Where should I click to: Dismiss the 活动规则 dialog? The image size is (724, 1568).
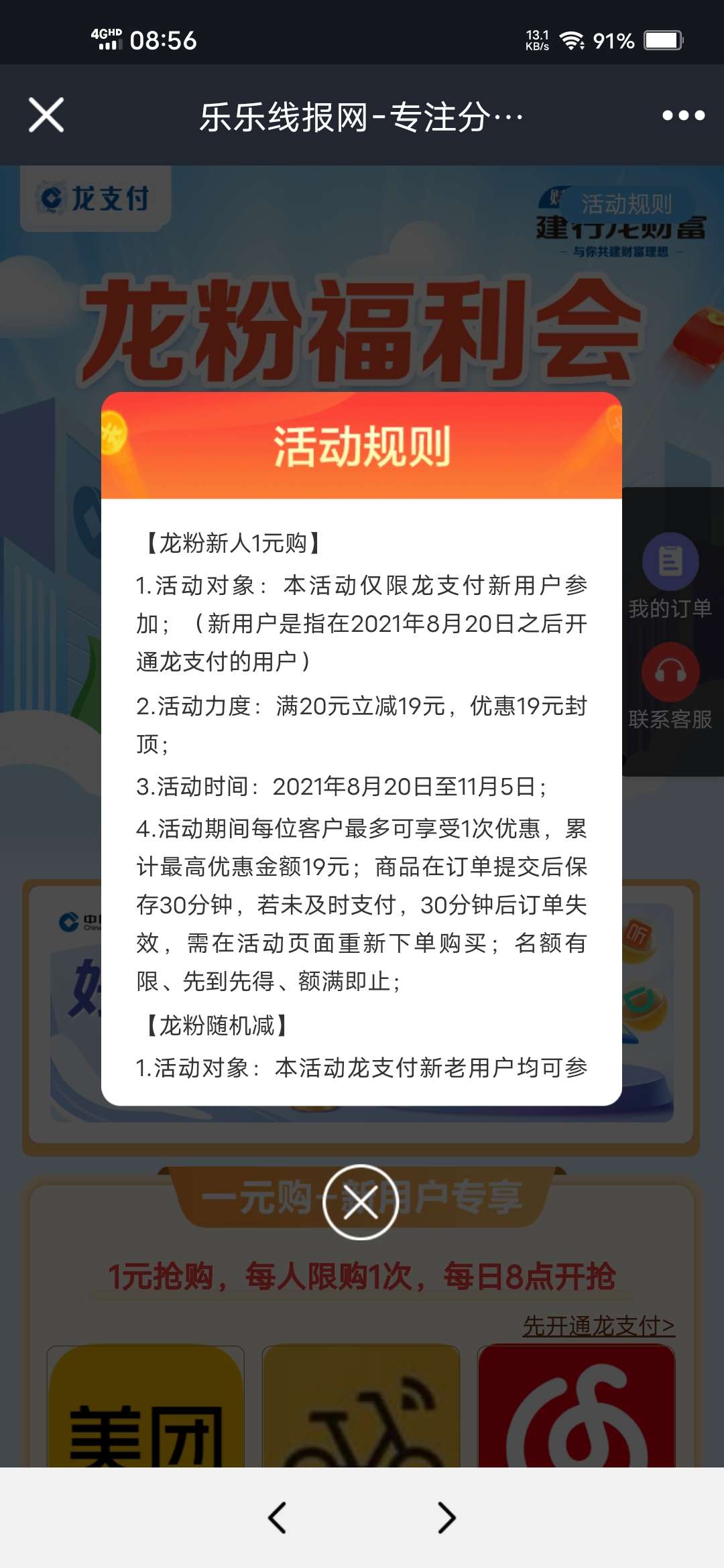pos(361,1203)
